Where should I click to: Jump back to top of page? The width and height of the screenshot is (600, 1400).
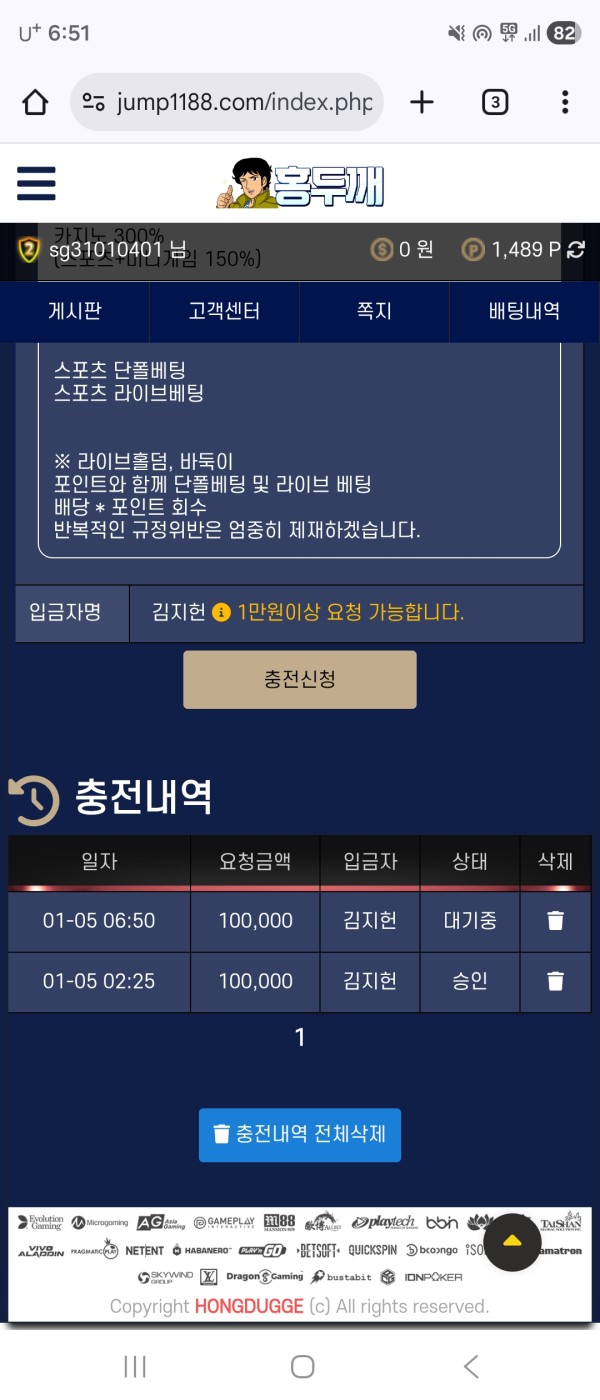pos(512,1241)
